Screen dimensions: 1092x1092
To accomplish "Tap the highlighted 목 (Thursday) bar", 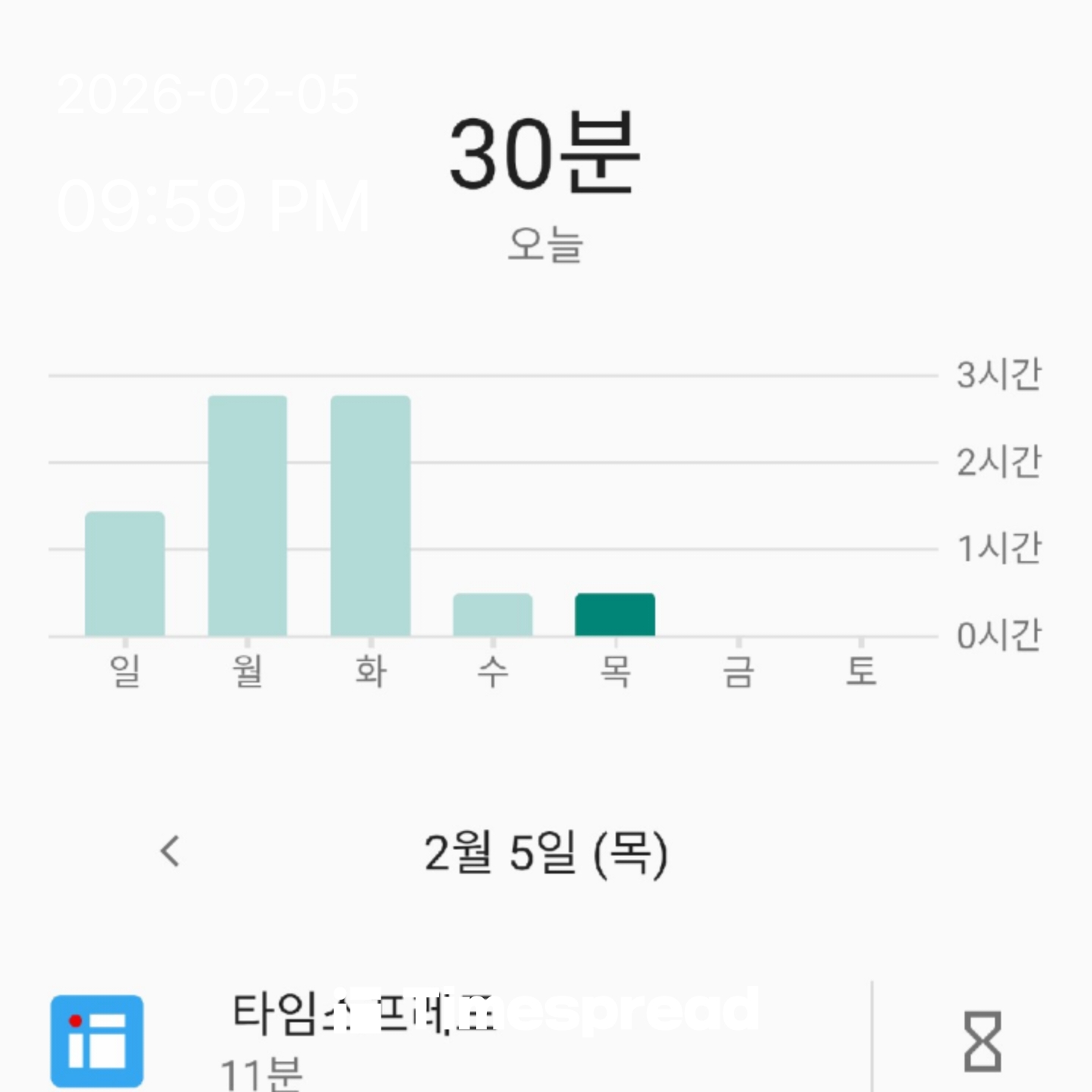I will coord(615,615).
